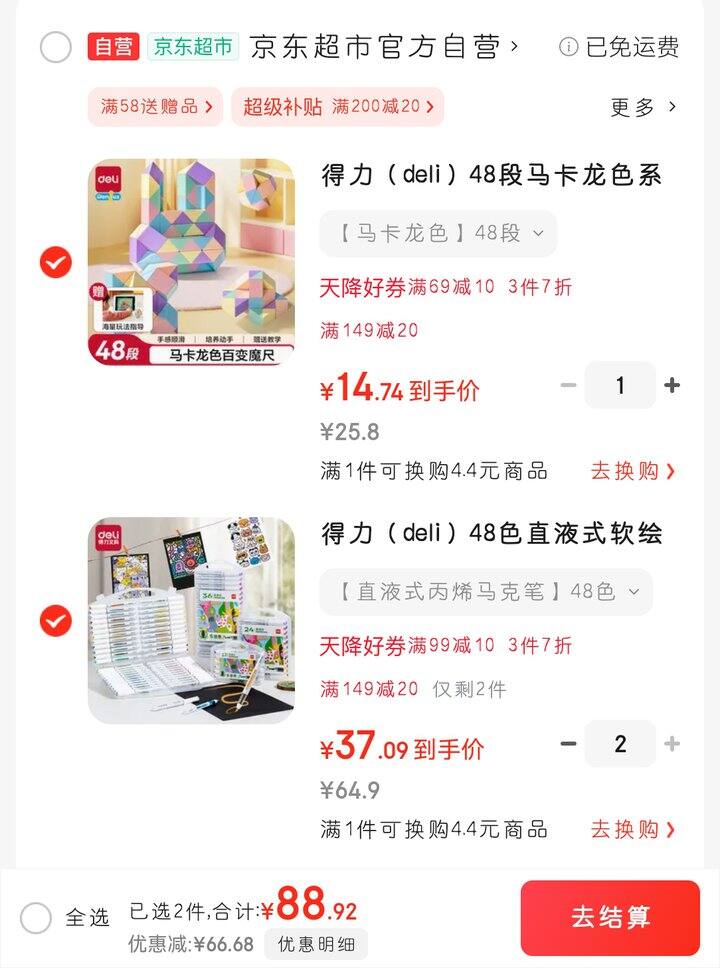Click the 京东超市 green store badge
The image size is (720, 968).
tap(192, 46)
